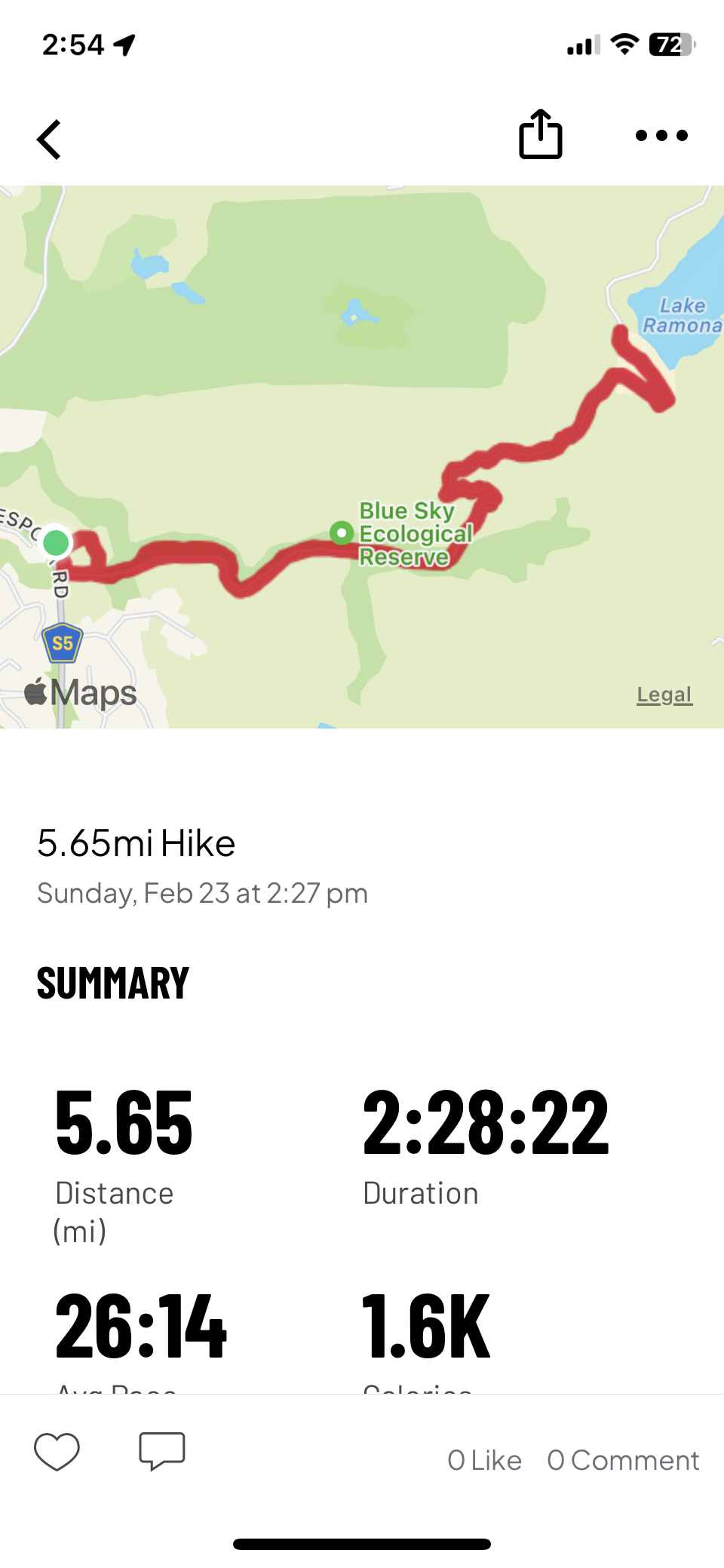Like this workout with the heart icon
Screen dimensions: 724x1568
tap(57, 1451)
